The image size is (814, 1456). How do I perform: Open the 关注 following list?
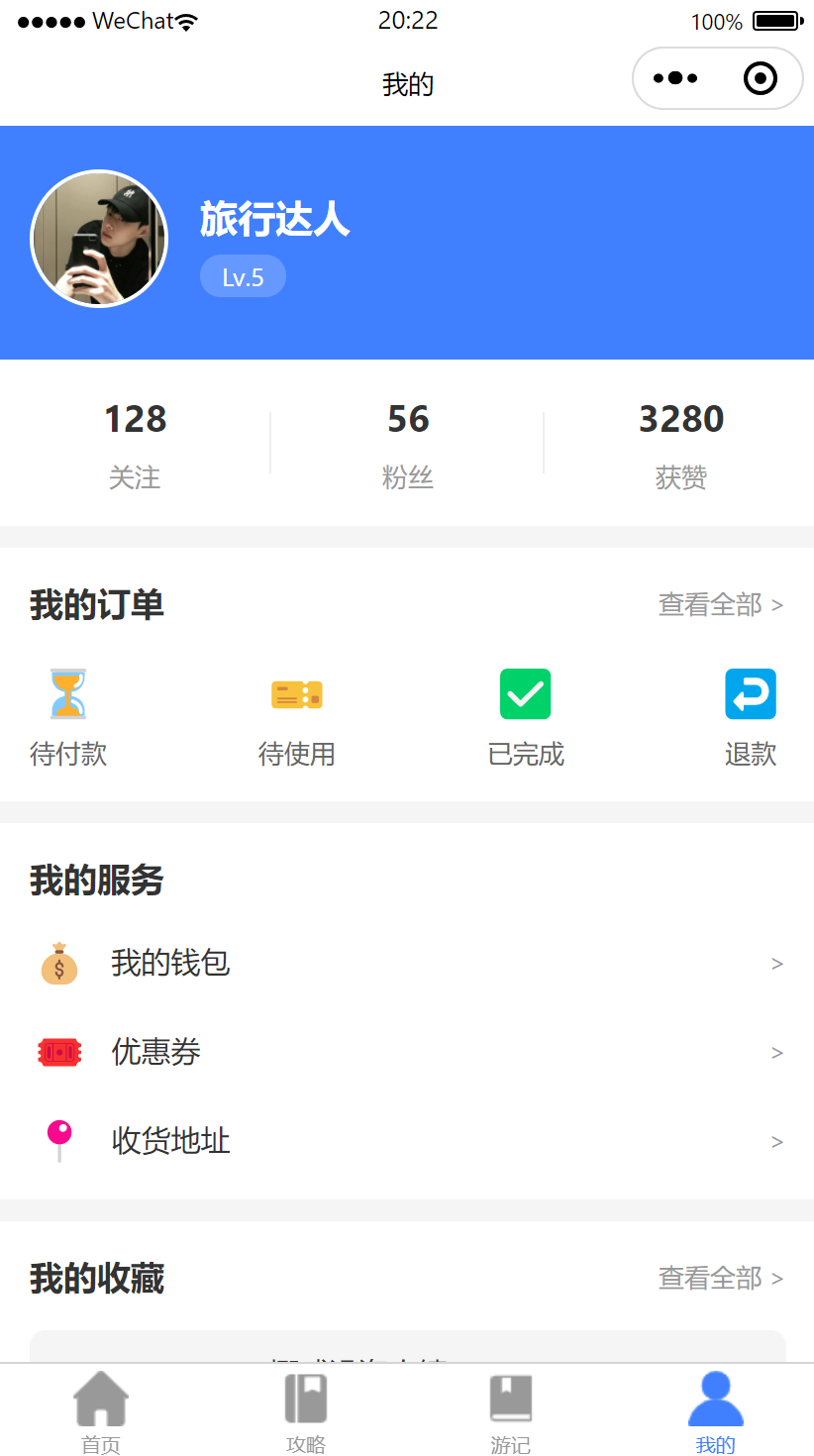(x=135, y=443)
